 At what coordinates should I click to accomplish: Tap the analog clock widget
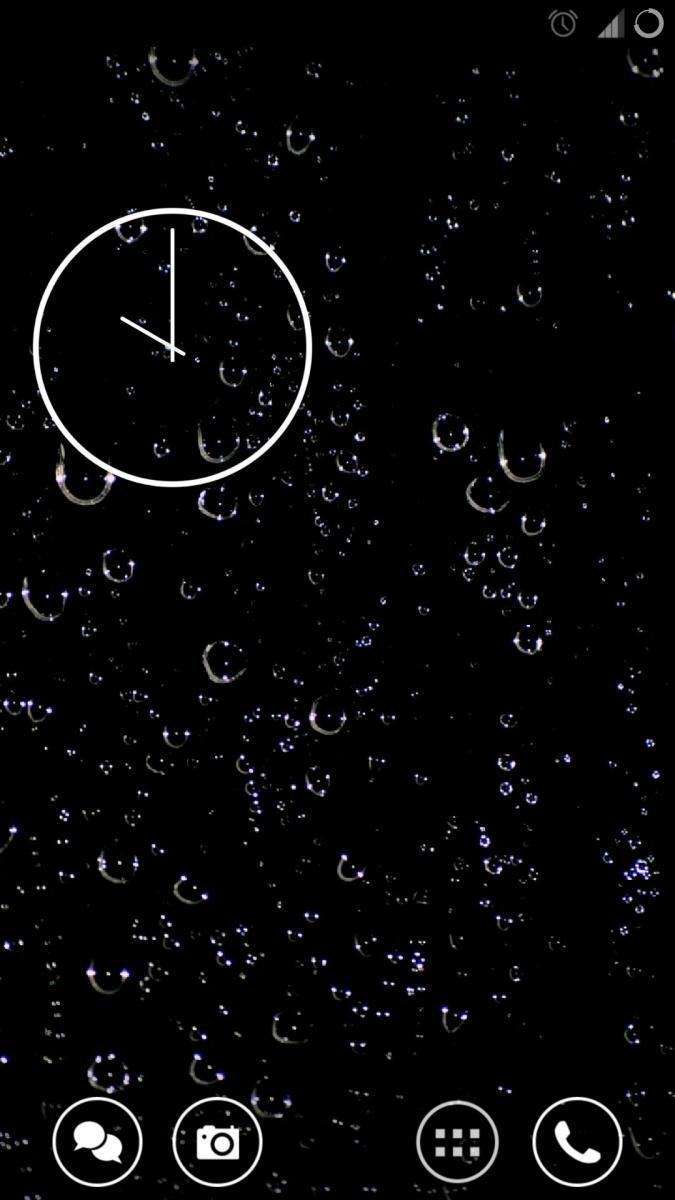(x=173, y=347)
